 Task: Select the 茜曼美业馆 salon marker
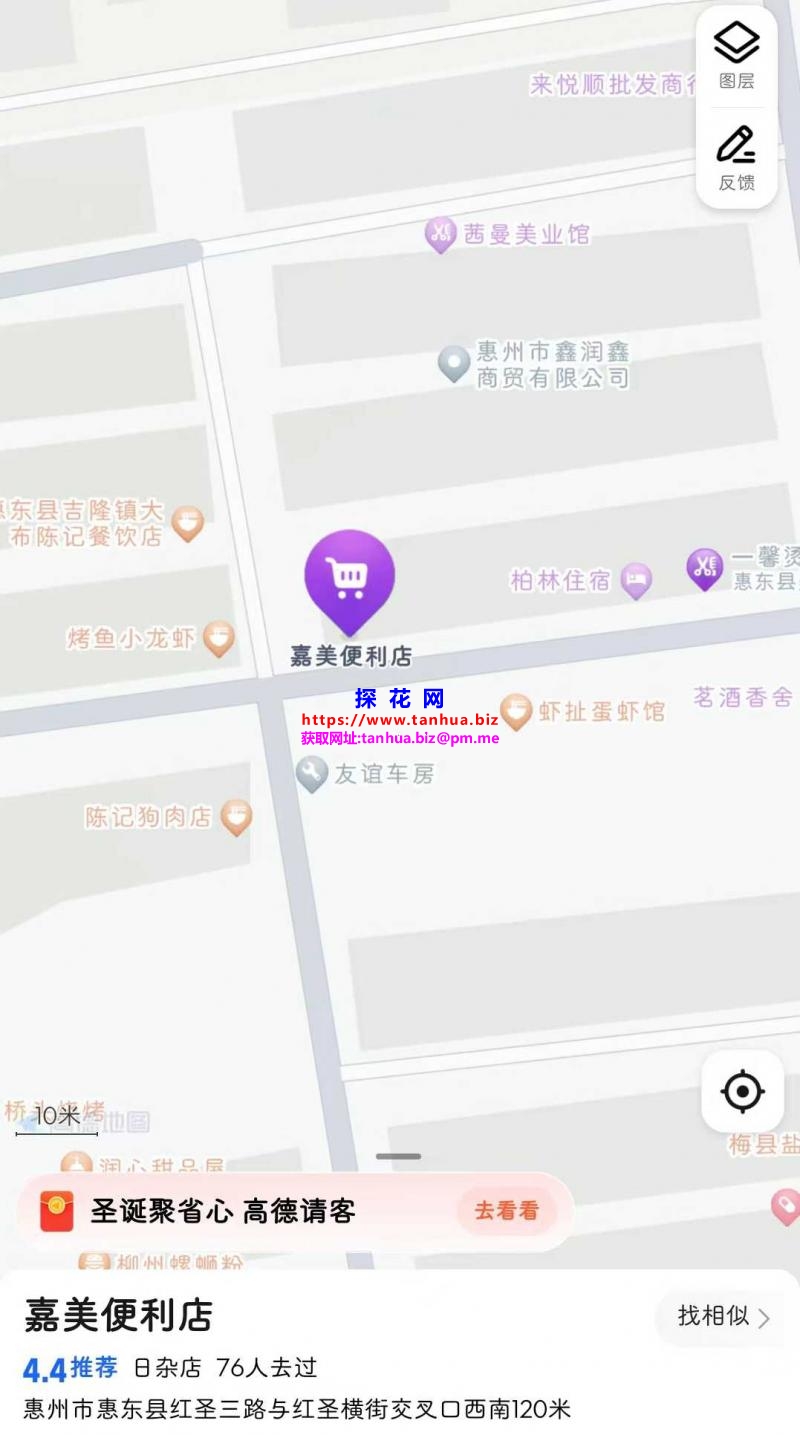tap(440, 235)
